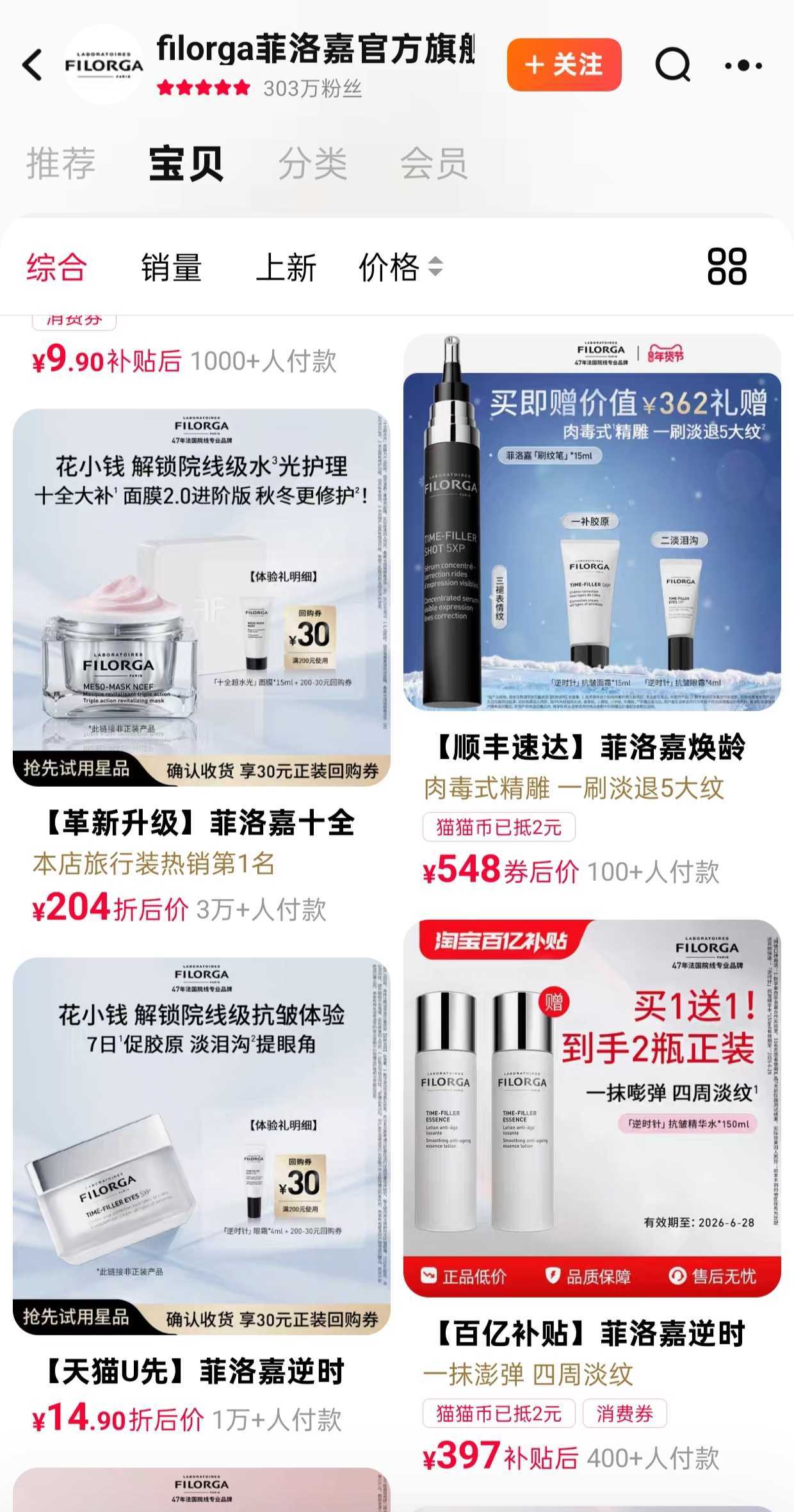Toggle the grid layout view icon
This screenshot has height=1512, width=794.
pyautogui.click(x=727, y=266)
